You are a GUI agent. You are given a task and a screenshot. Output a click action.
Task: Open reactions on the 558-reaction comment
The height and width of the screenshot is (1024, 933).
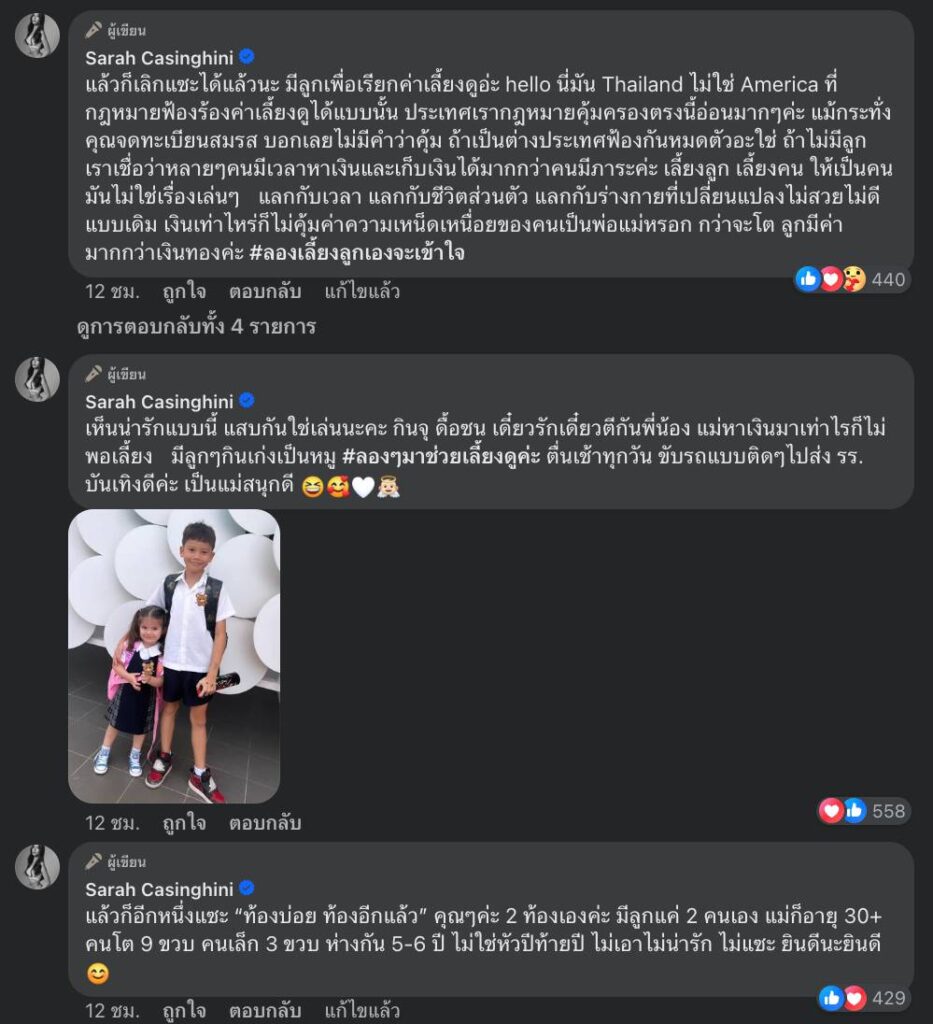[x=862, y=811]
